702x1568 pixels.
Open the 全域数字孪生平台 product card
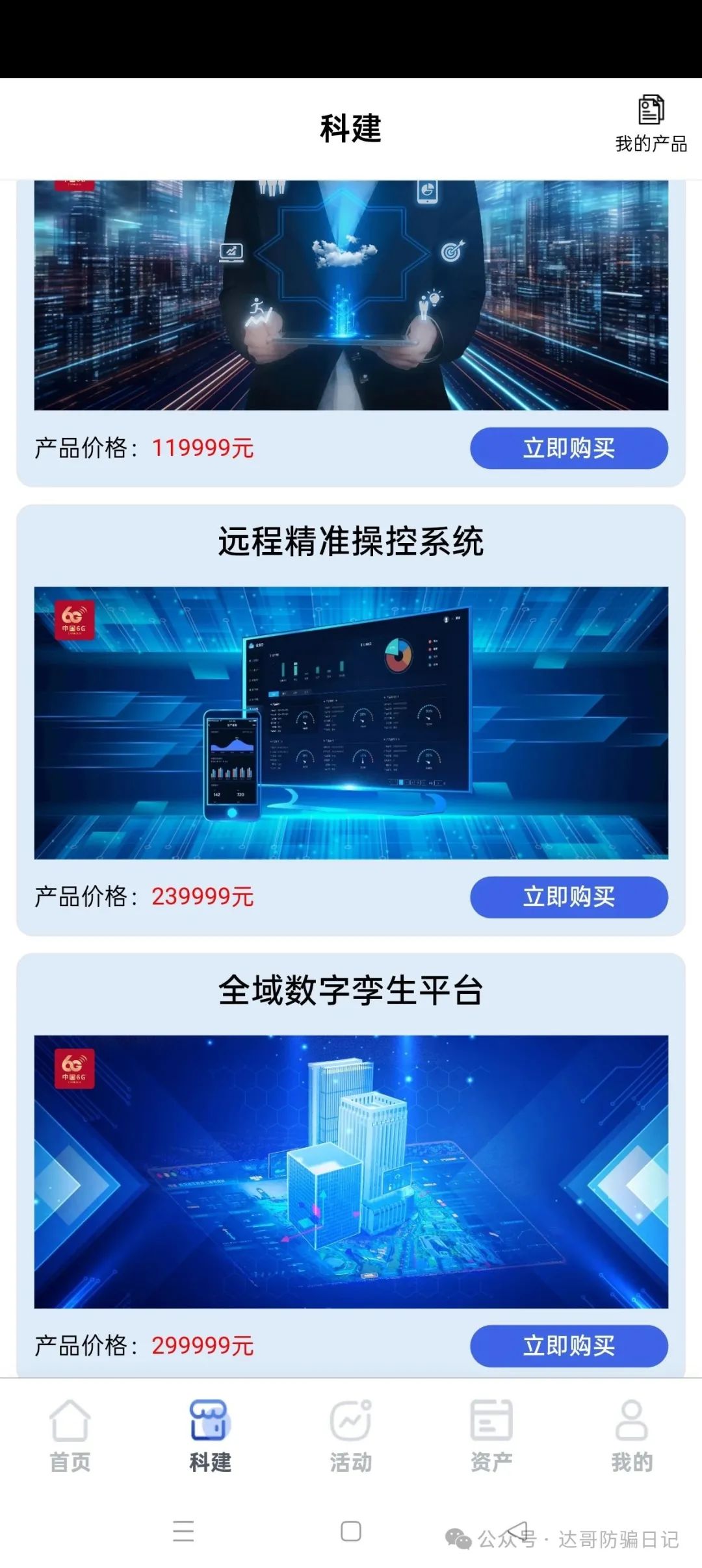point(351,1170)
